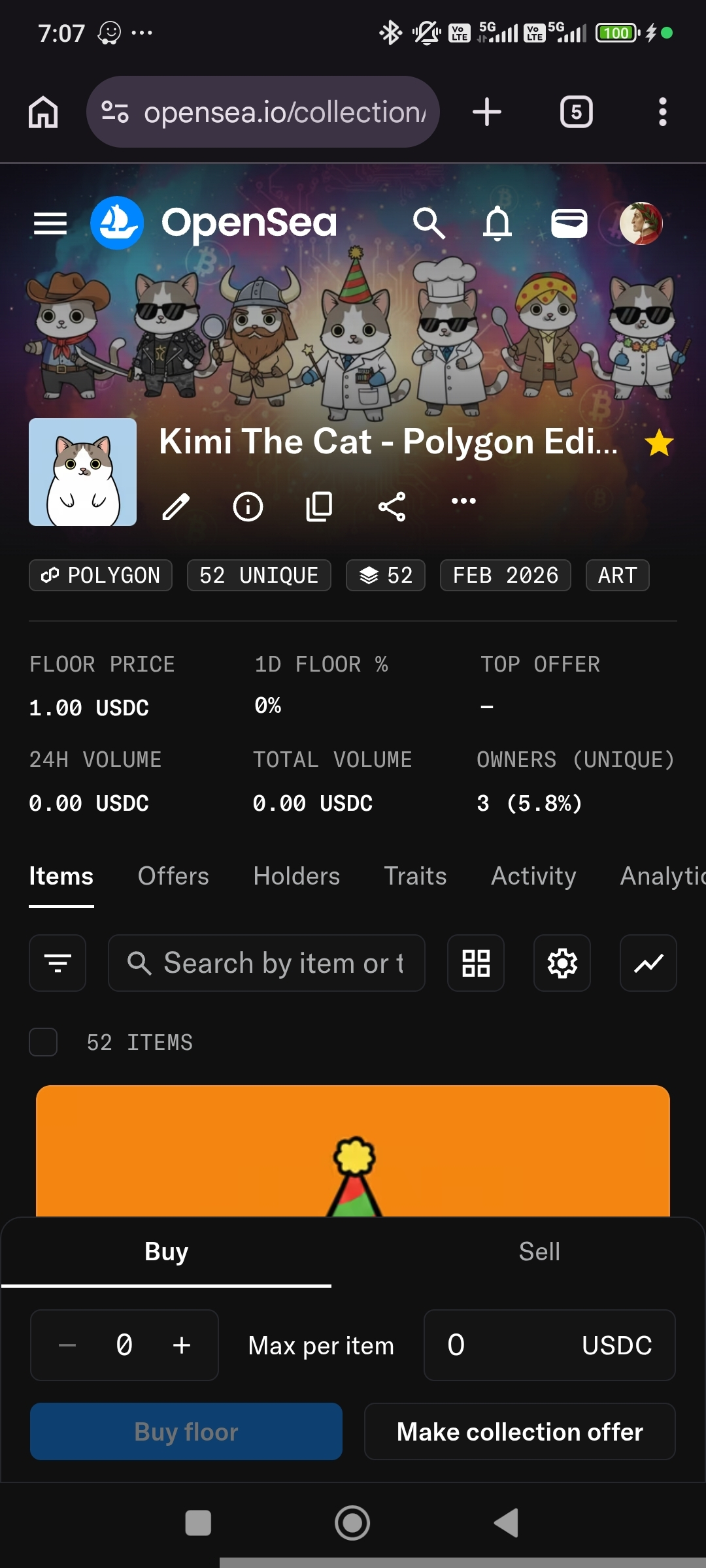Open the item filters button
Viewport: 706px width, 1568px height.
coord(58,963)
